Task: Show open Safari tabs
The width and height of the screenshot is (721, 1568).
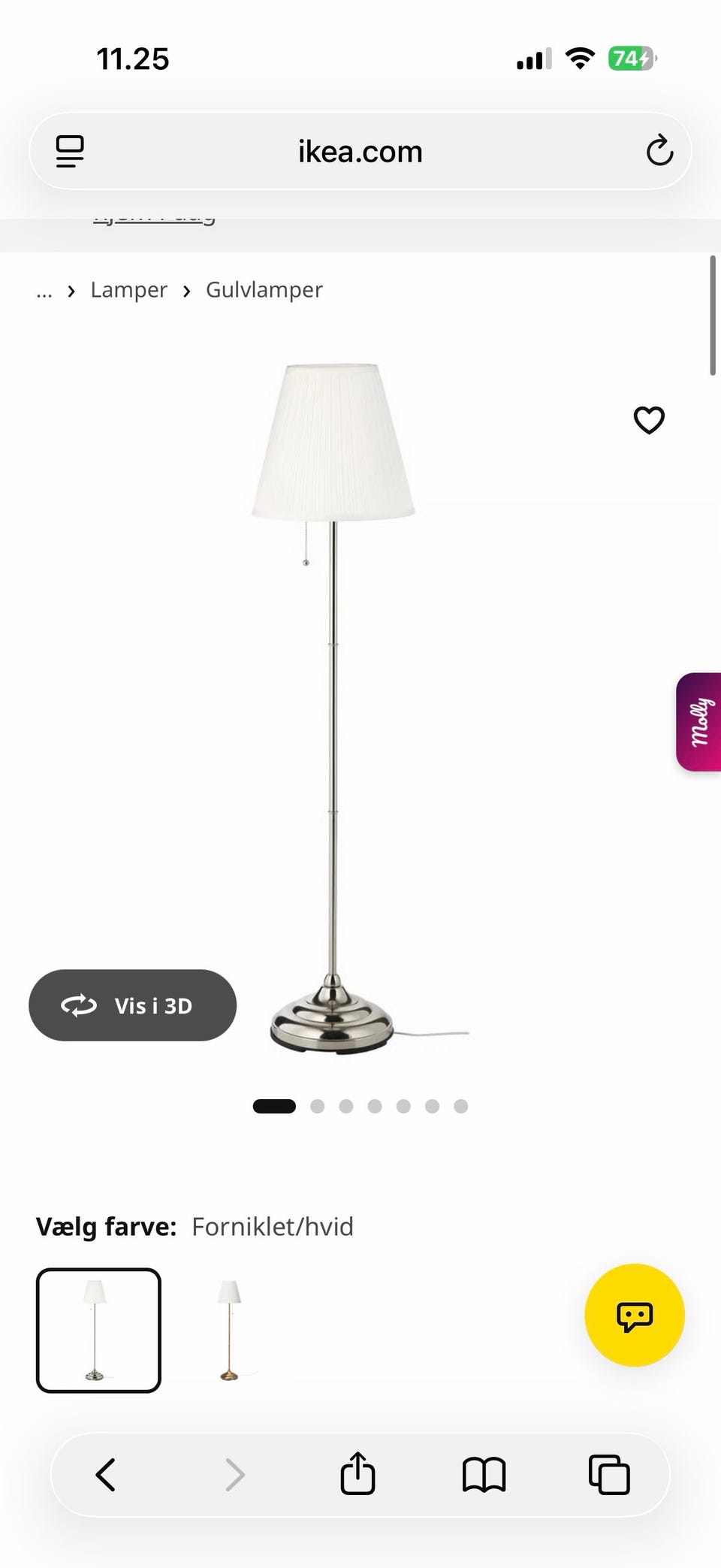Action: point(609,1474)
